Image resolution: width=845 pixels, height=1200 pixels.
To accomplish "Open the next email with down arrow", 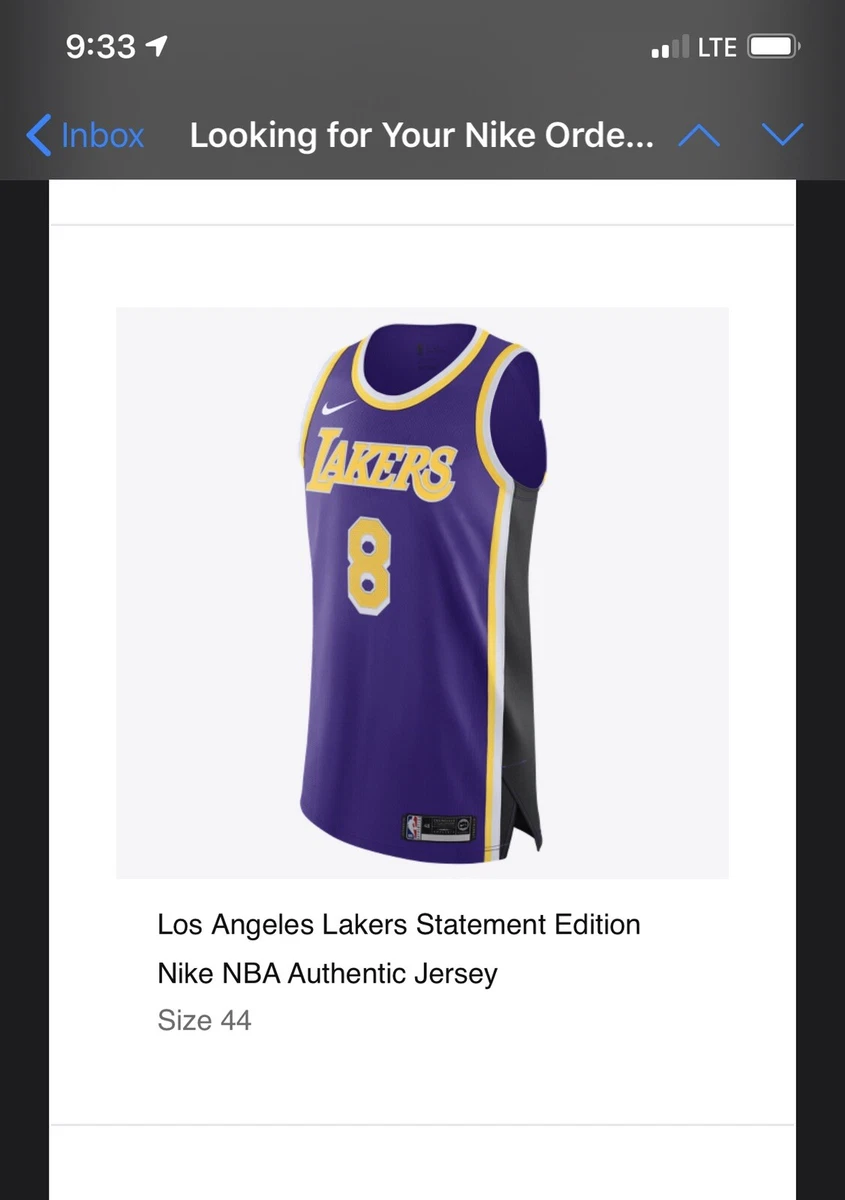I will point(781,135).
